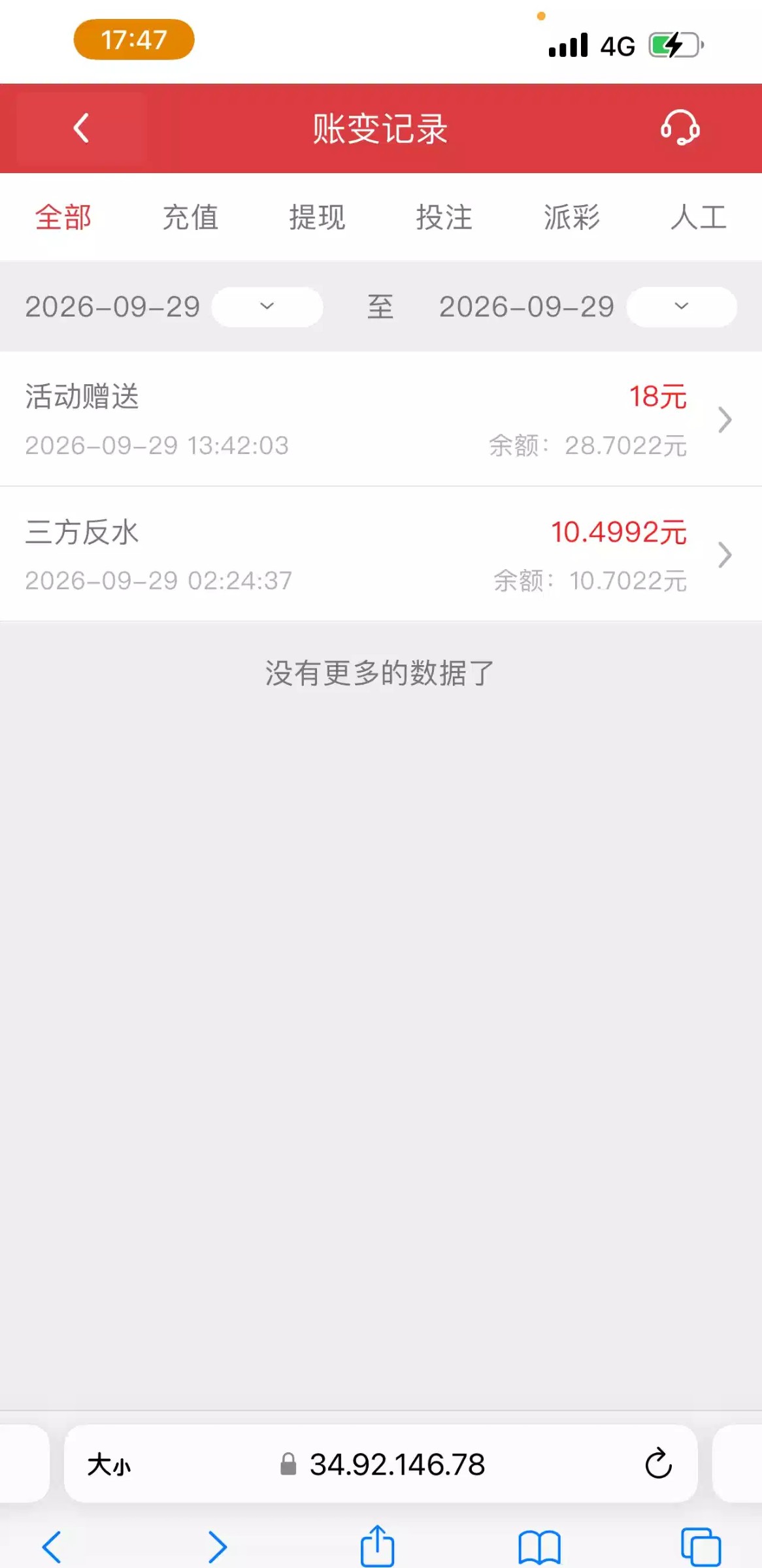Go forward in browser history

(x=217, y=1547)
